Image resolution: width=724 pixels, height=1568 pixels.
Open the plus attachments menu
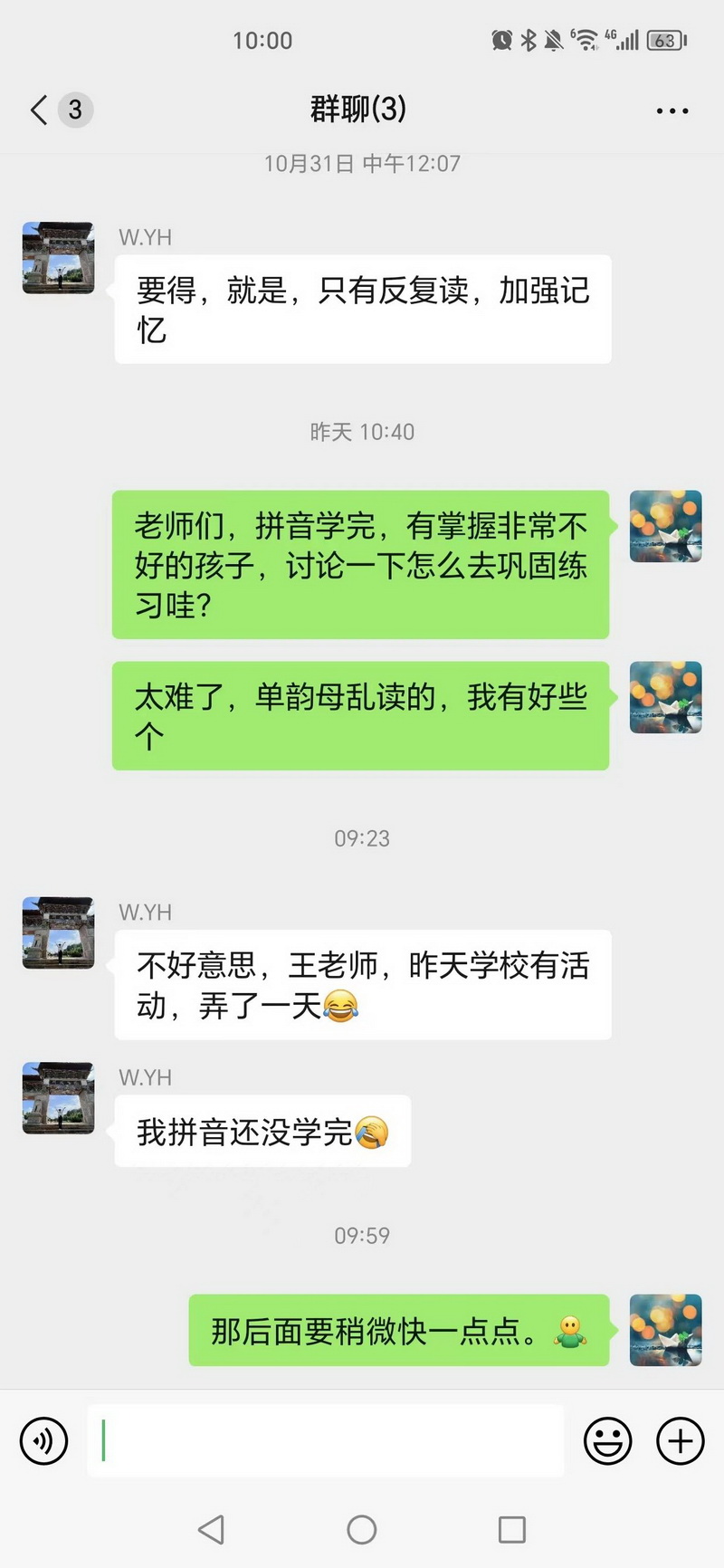680,1440
